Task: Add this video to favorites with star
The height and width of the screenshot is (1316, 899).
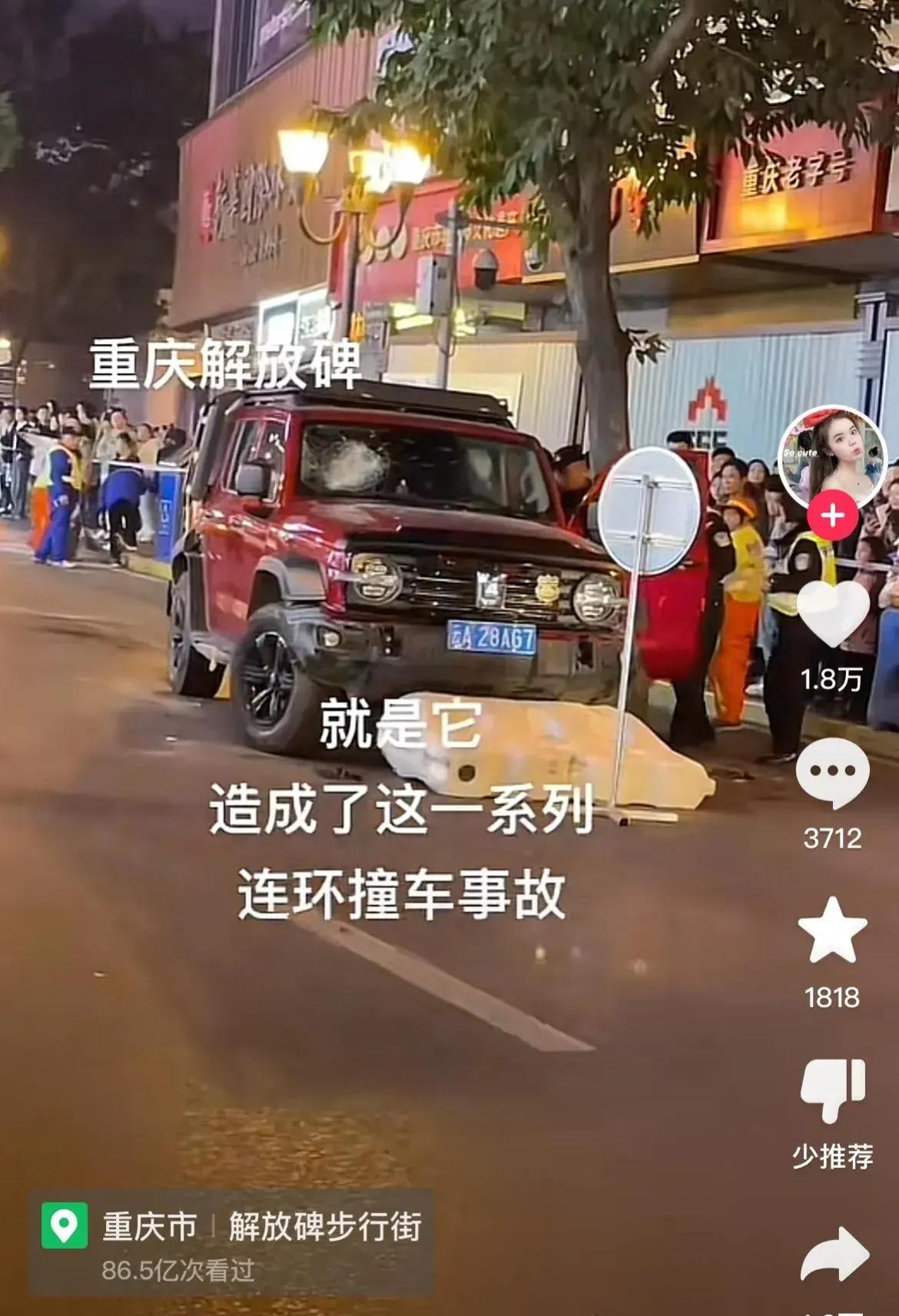Action: pos(833,931)
